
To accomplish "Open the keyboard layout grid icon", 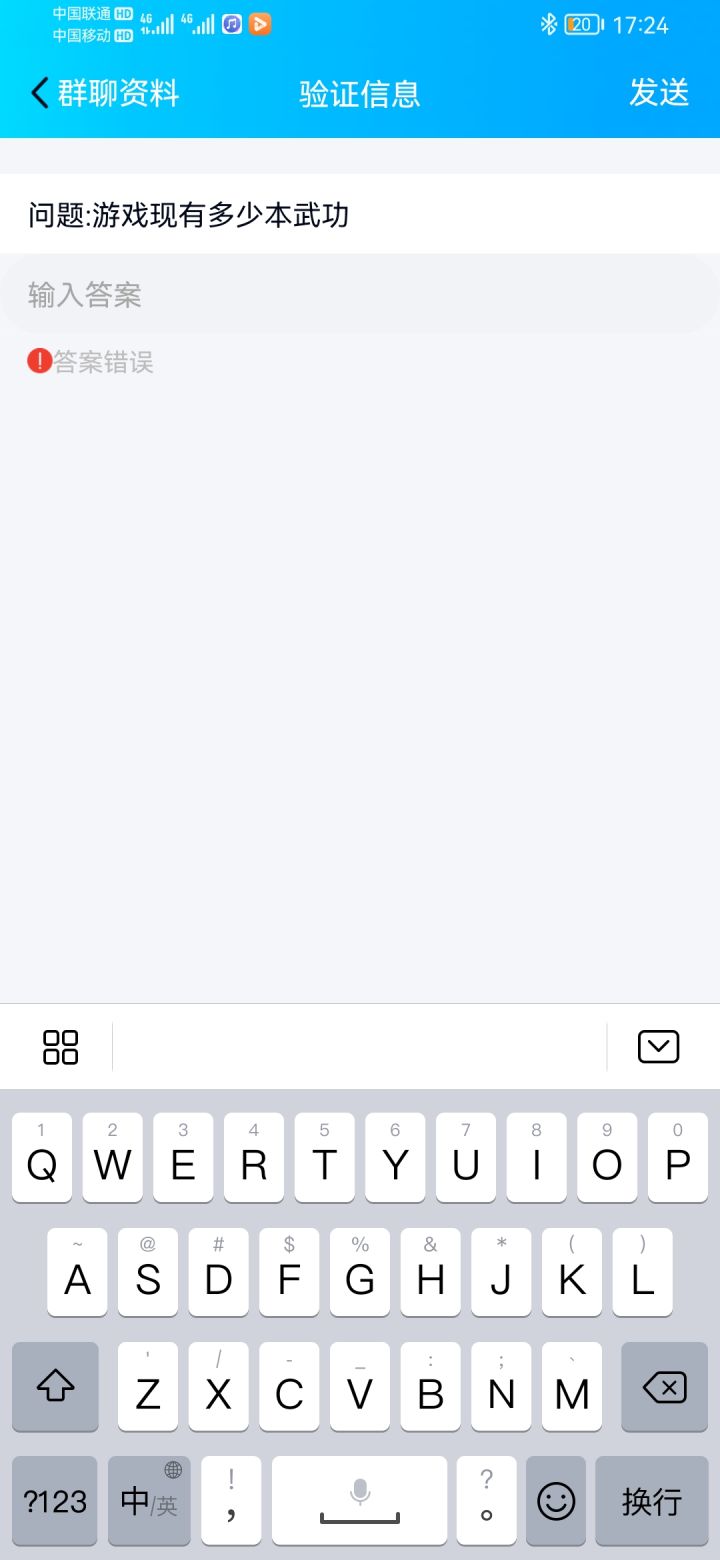I will coord(60,1046).
